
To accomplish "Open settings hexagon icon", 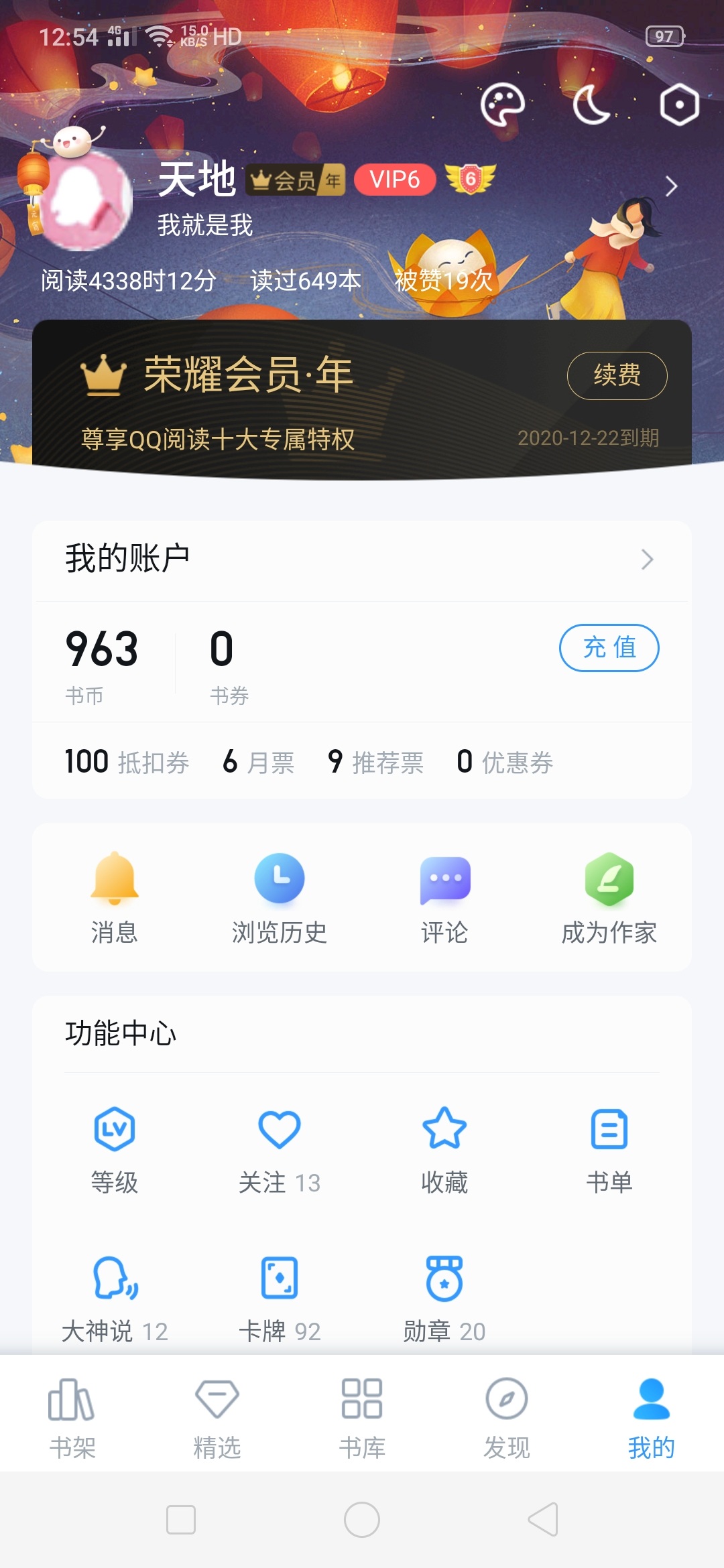I will [679, 105].
